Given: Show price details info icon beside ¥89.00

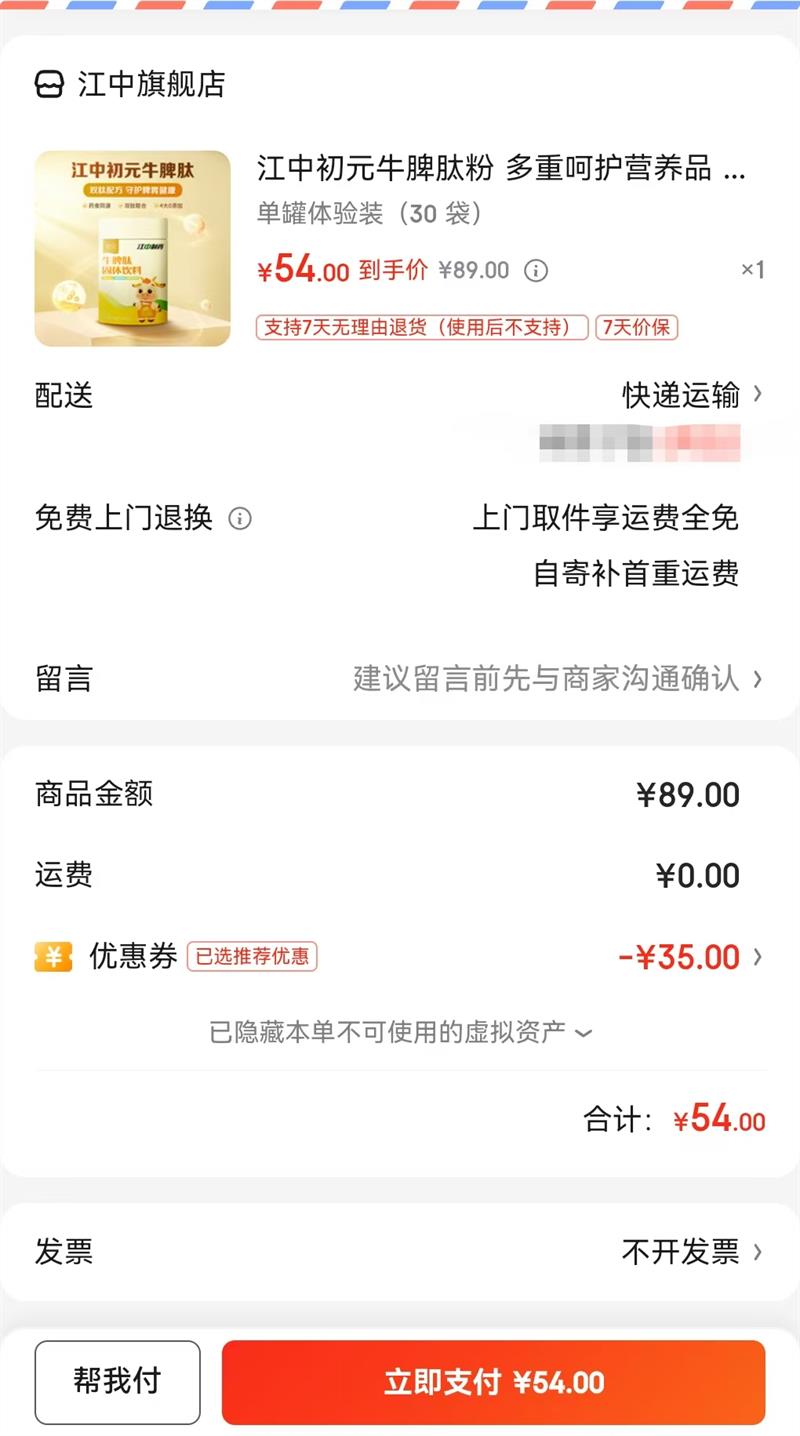Looking at the screenshot, I should [537, 271].
